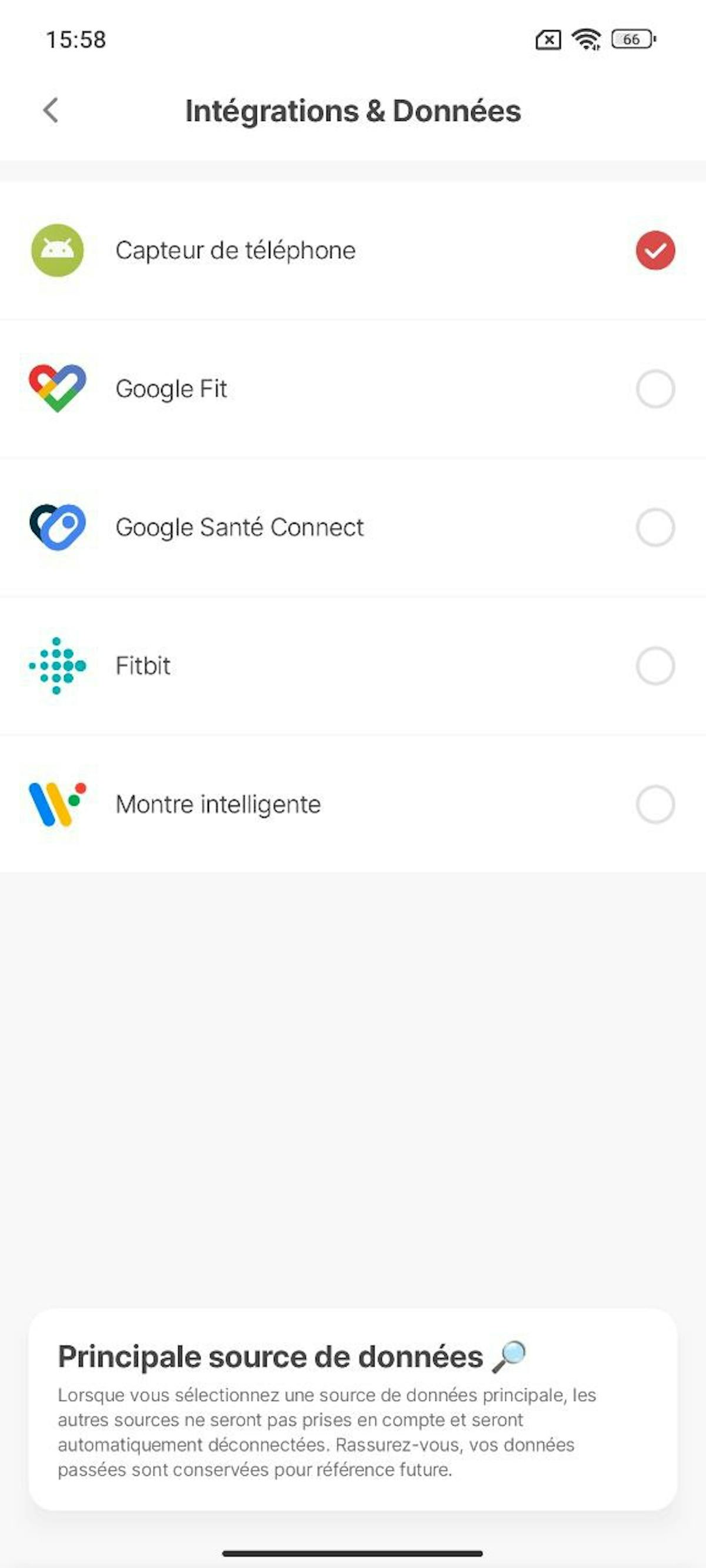The width and height of the screenshot is (706, 1568).
Task: Pick Fitbit as main data source
Action: pyautogui.click(x=655, y=666)
